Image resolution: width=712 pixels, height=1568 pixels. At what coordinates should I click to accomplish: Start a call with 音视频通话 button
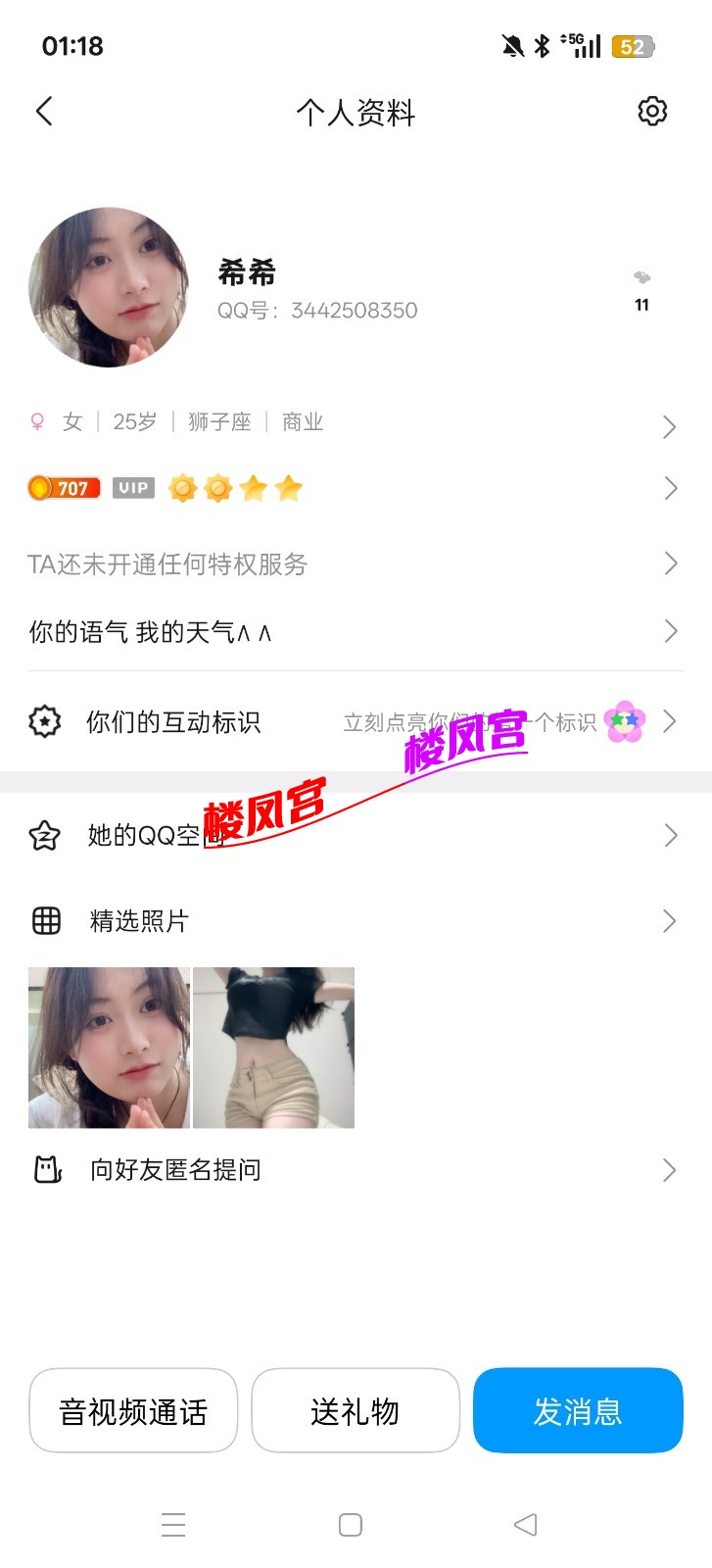132,1410
